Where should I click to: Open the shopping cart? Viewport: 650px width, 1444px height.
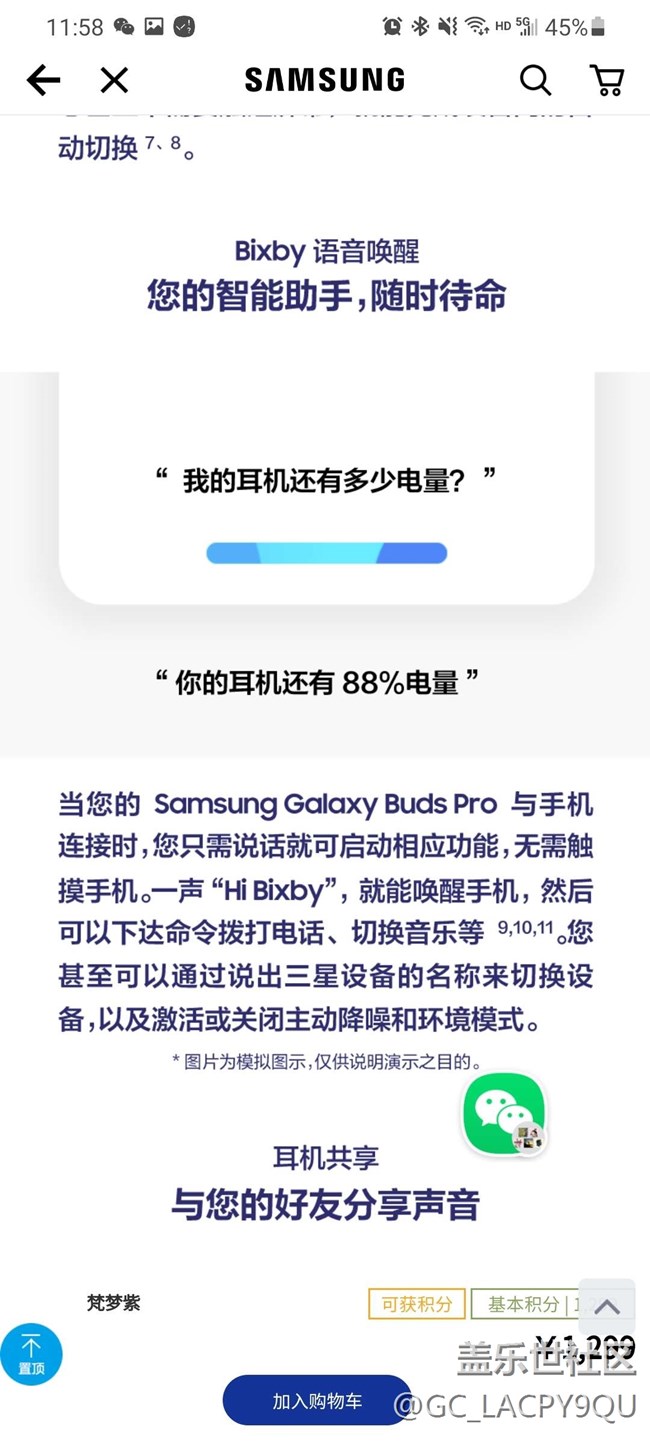click(607, 80)
